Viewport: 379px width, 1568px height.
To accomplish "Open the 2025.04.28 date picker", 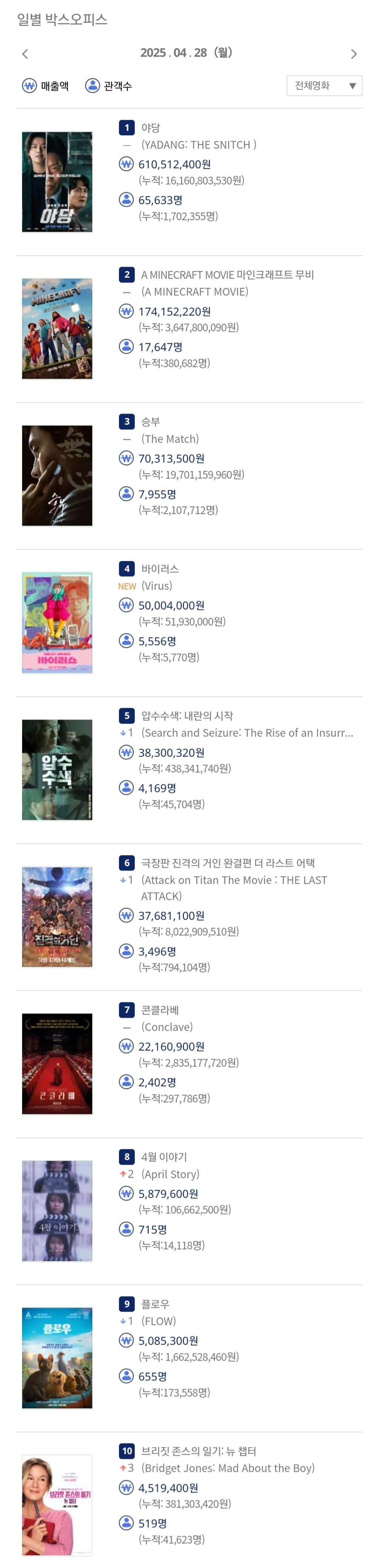I will (x=186, y=53).
